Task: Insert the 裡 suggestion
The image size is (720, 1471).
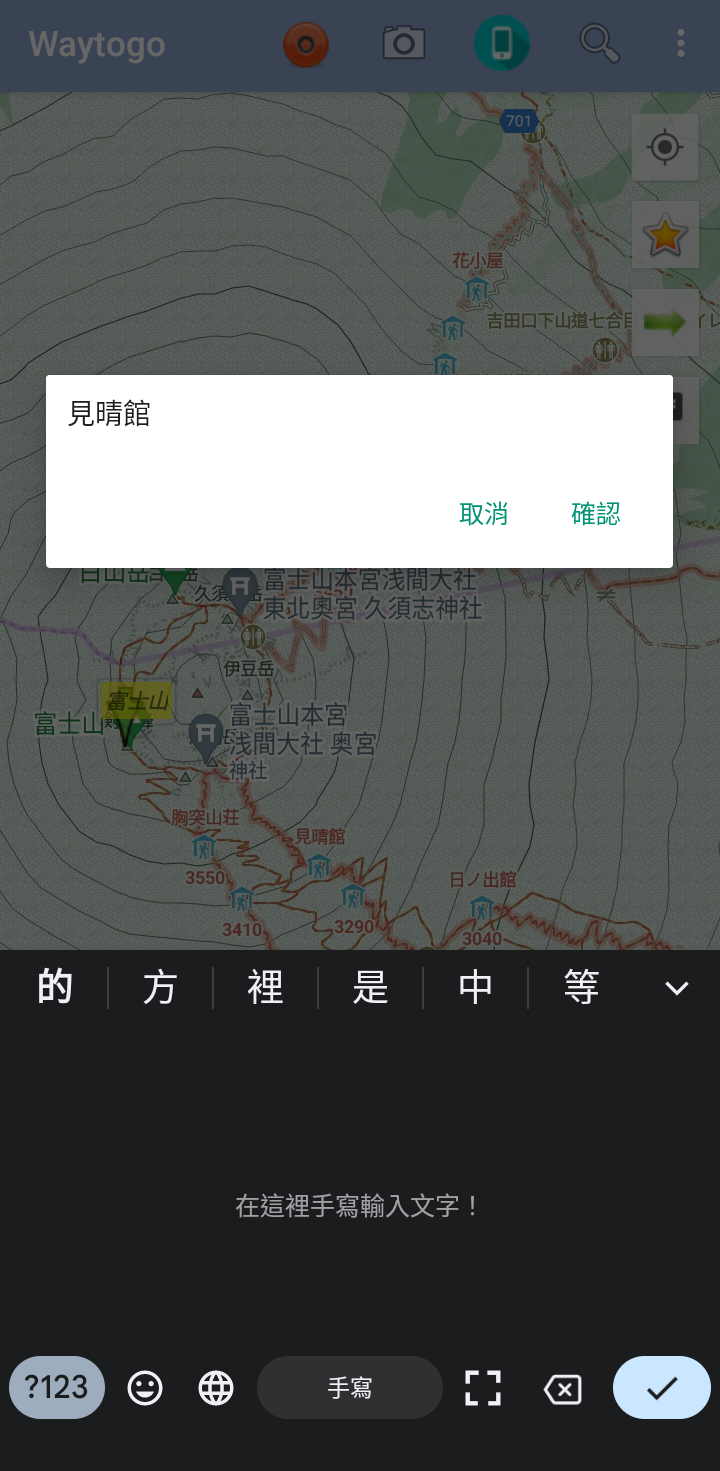Action: [x=265, y=988]
